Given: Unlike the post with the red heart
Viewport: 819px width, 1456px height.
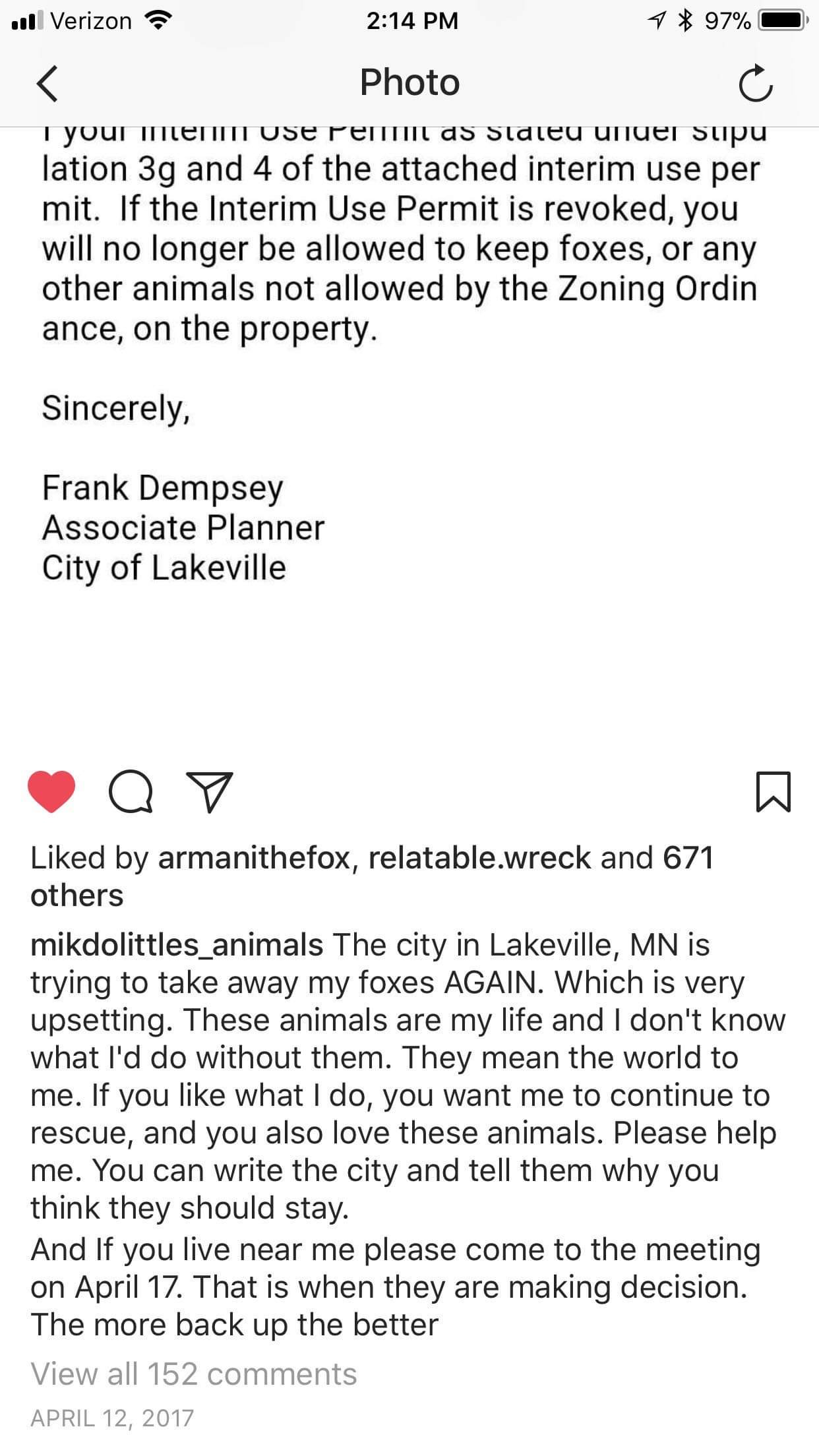Looking at the screenshot, I should coord(51,791).
